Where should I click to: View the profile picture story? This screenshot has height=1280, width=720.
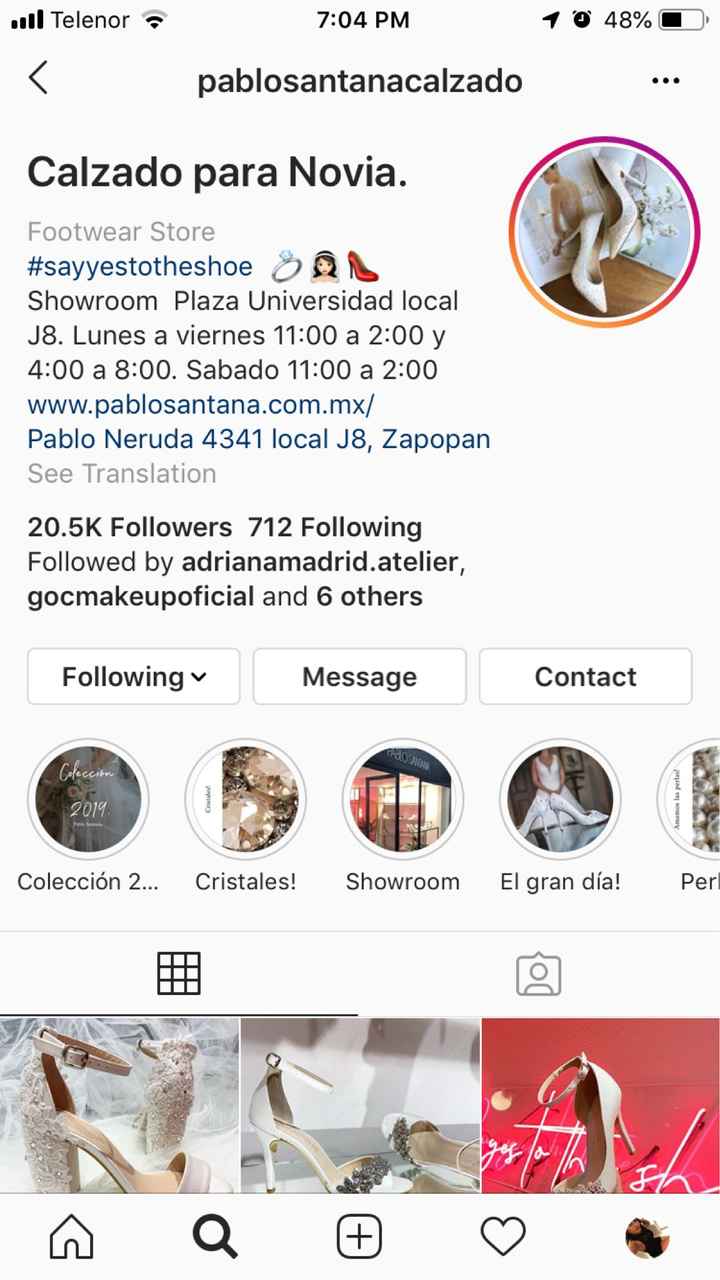(x=605, y=230)
